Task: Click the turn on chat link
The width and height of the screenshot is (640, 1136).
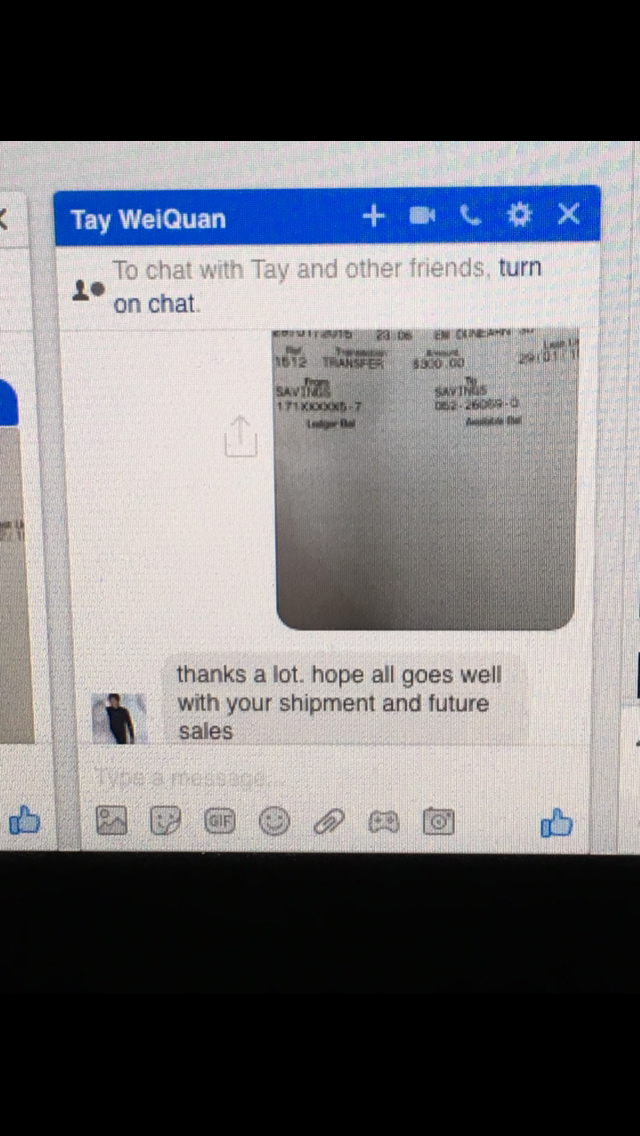Action: click(x=327, y=286)
